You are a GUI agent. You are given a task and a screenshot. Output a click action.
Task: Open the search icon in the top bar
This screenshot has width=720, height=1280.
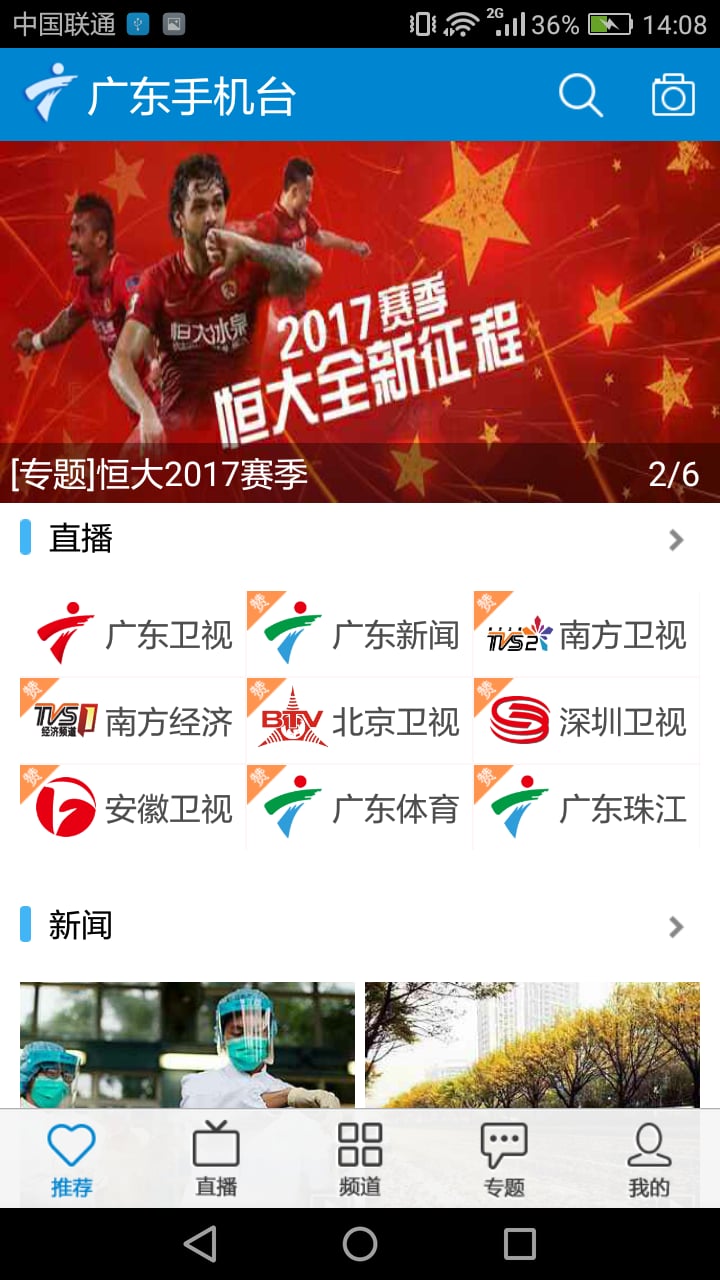click(x=580, y=96)
